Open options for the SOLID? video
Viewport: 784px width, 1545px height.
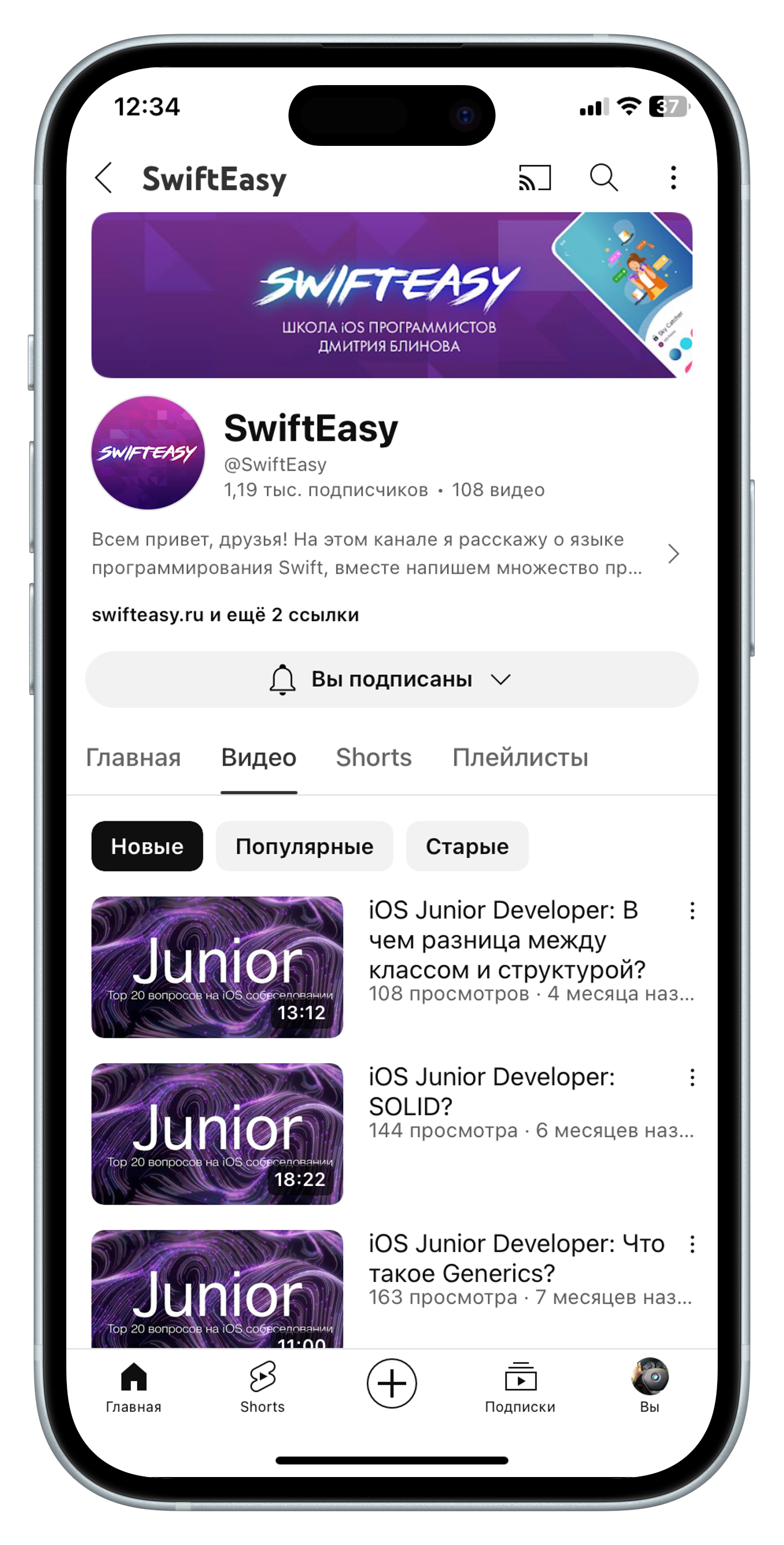692,1078
